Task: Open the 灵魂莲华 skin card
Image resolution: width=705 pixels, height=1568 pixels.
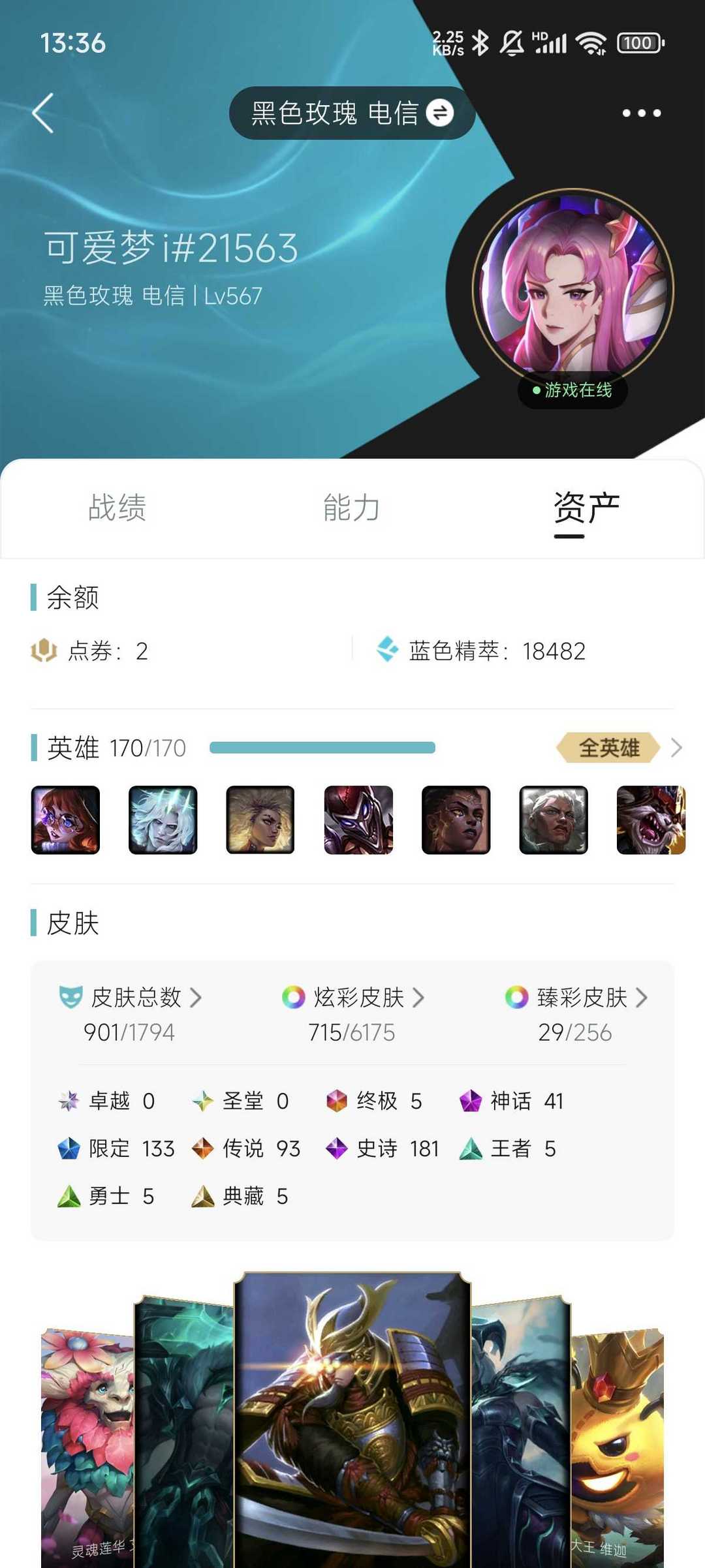Action: tap(87, 1447)
